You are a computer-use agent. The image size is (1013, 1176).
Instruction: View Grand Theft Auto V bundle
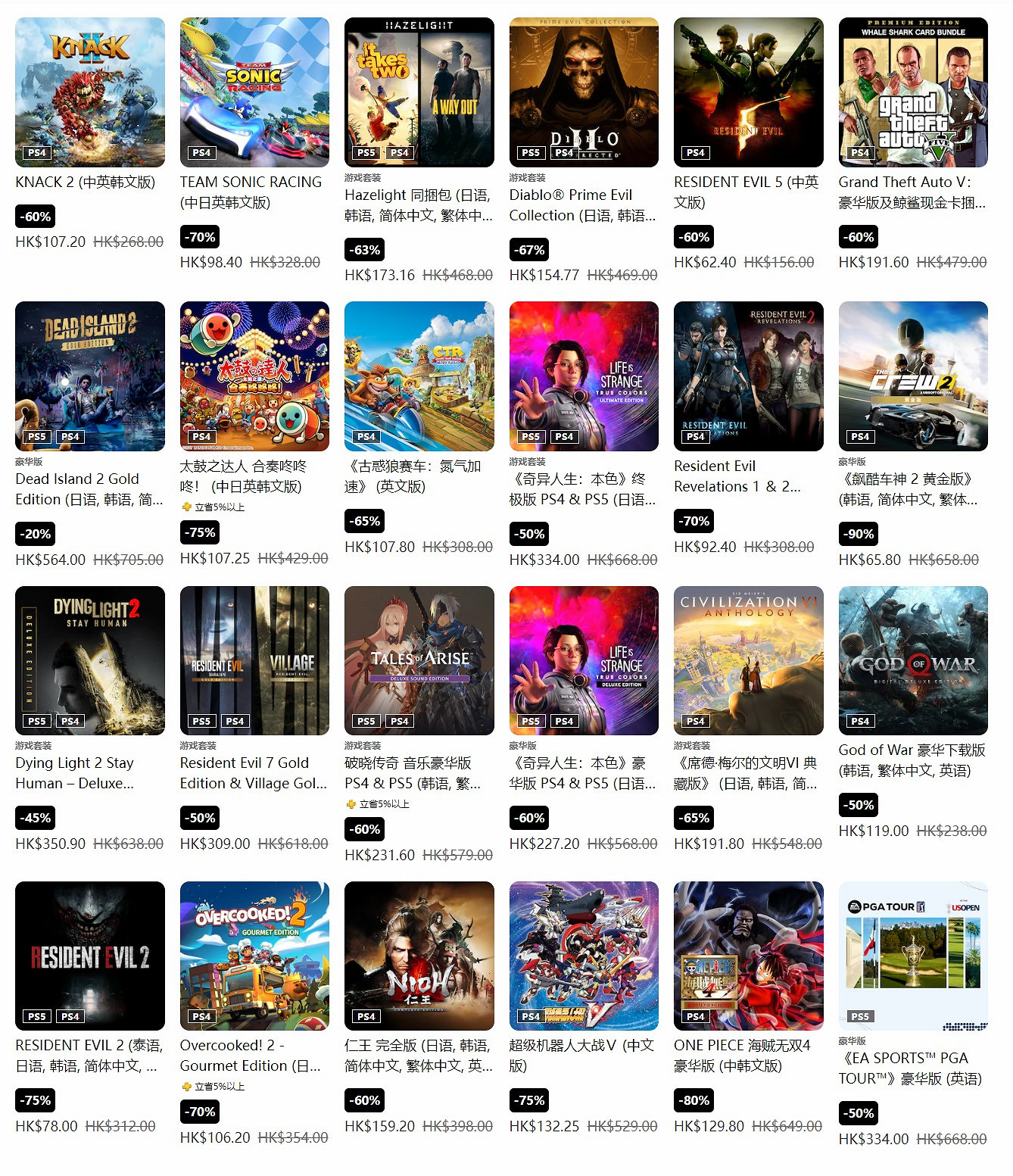coord(913,92)
